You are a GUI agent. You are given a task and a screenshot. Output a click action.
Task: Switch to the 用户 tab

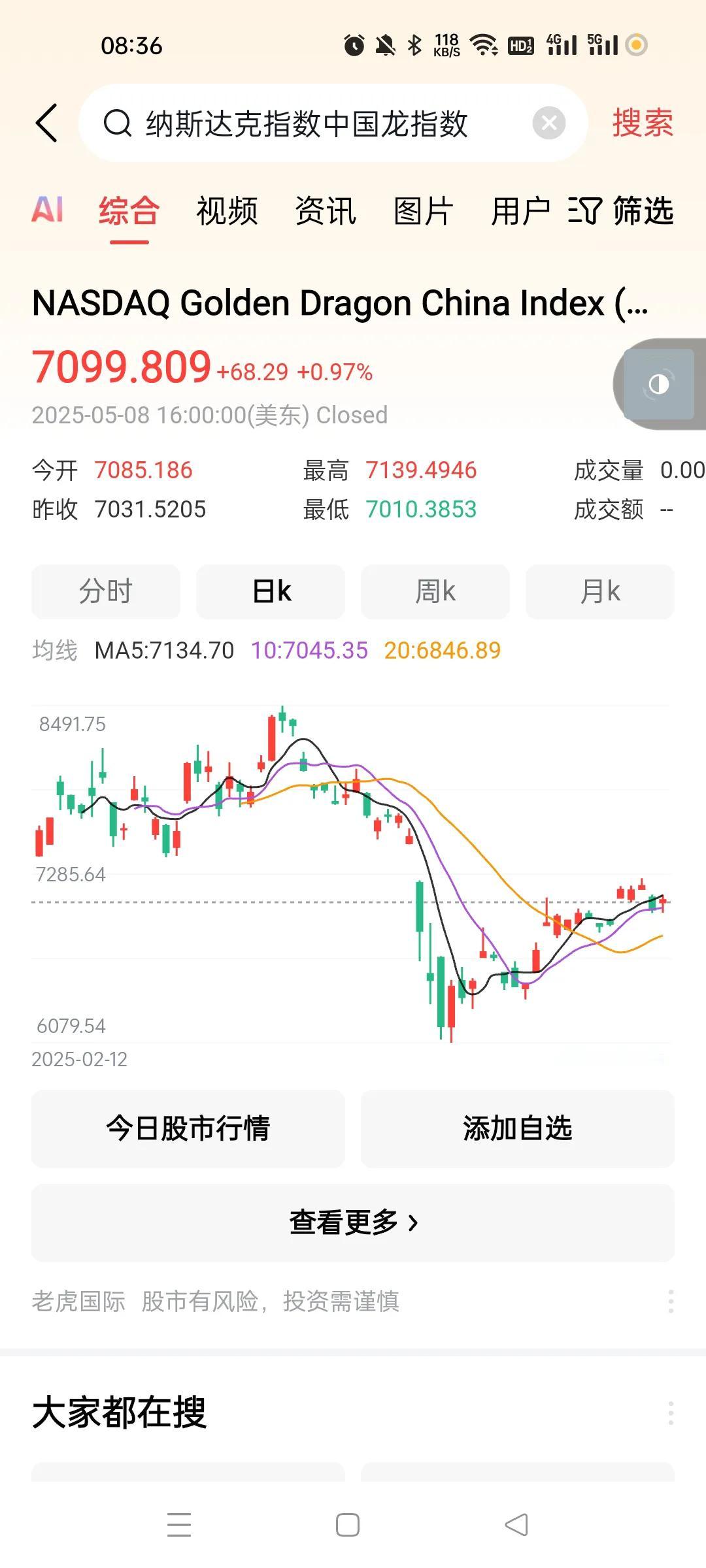pos(521,211)
